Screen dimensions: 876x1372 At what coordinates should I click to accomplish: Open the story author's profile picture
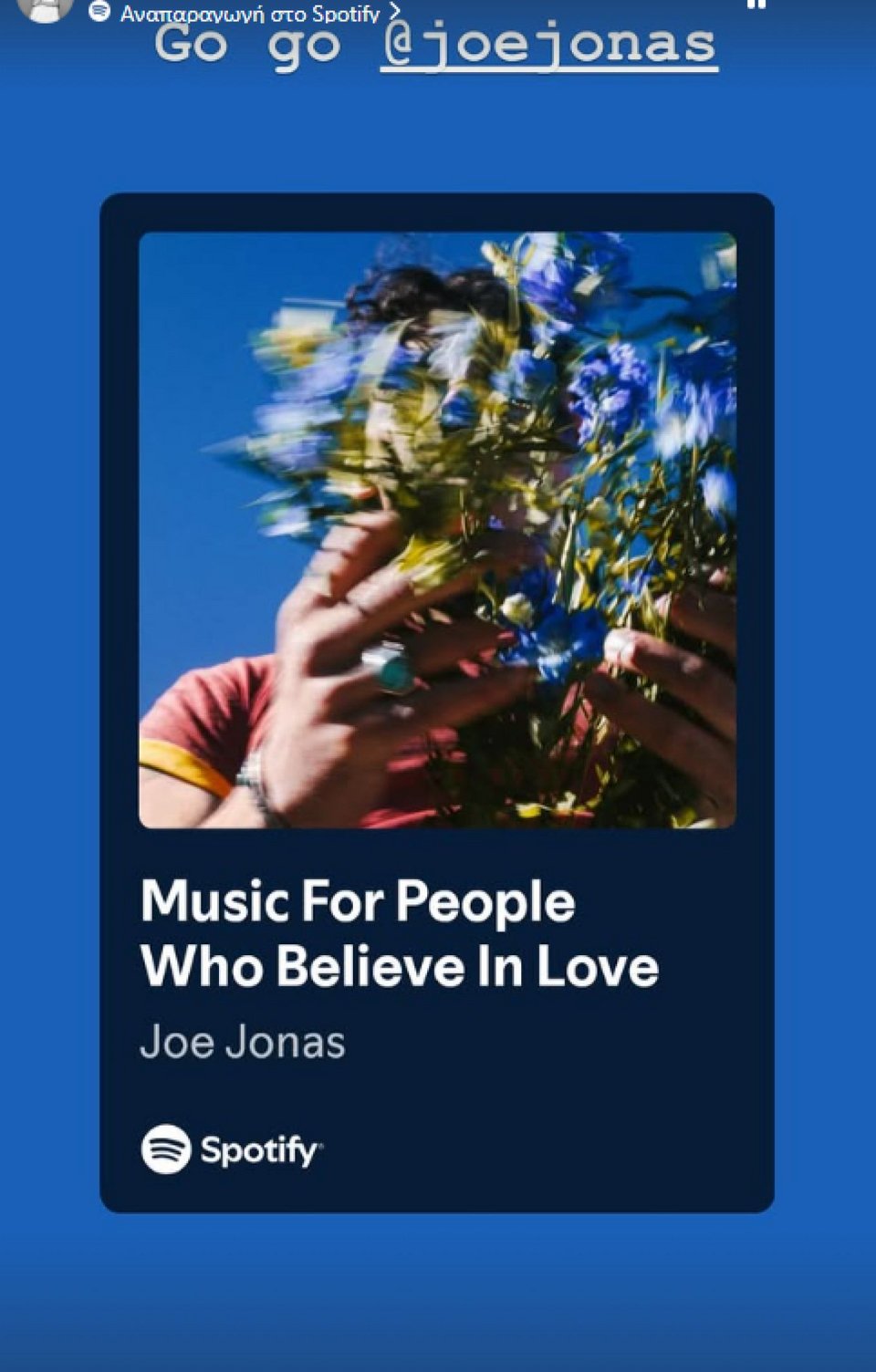(x=44, y=7)
